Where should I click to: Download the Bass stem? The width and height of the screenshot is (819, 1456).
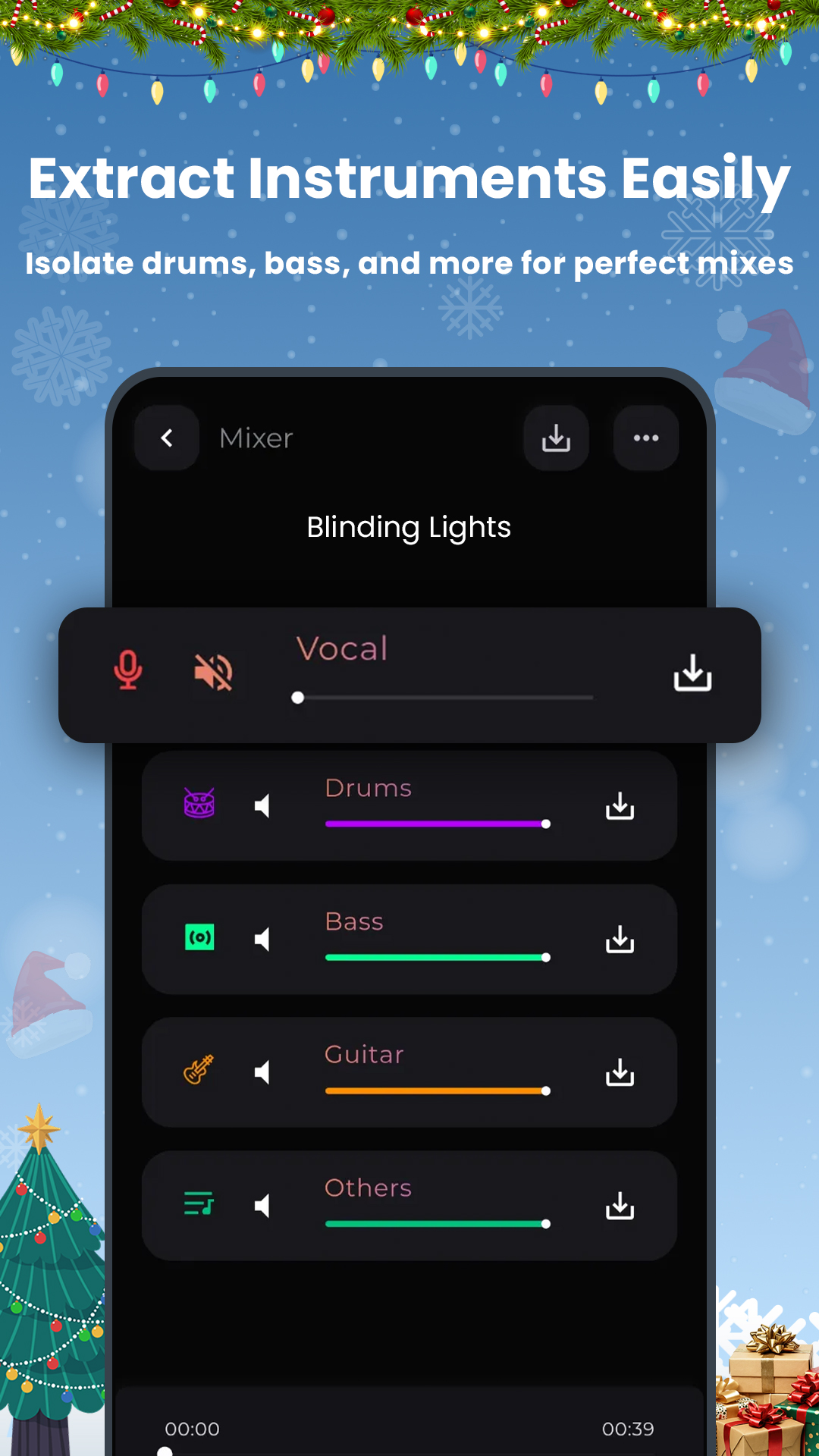click(x=621, y=939)
